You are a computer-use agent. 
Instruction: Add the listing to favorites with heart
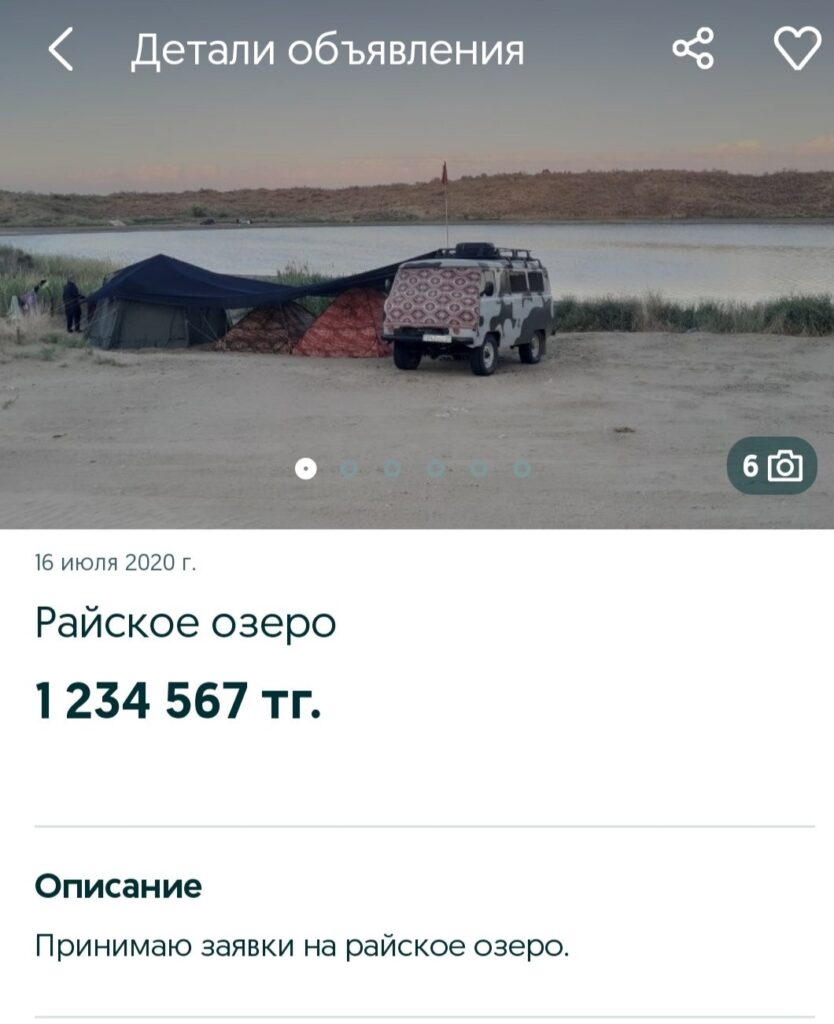[797, 49]
